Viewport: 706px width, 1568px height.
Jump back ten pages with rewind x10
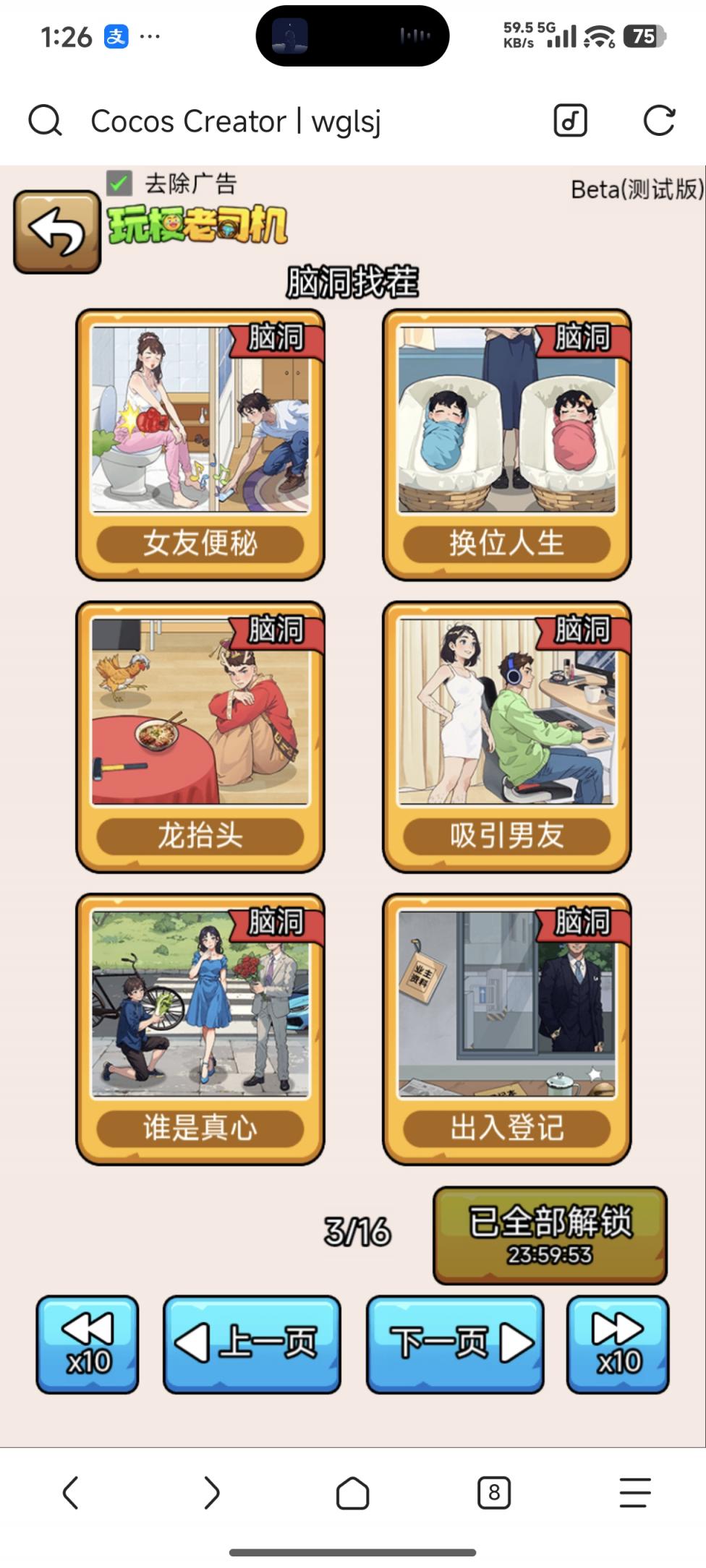(x=88, y=1344)
